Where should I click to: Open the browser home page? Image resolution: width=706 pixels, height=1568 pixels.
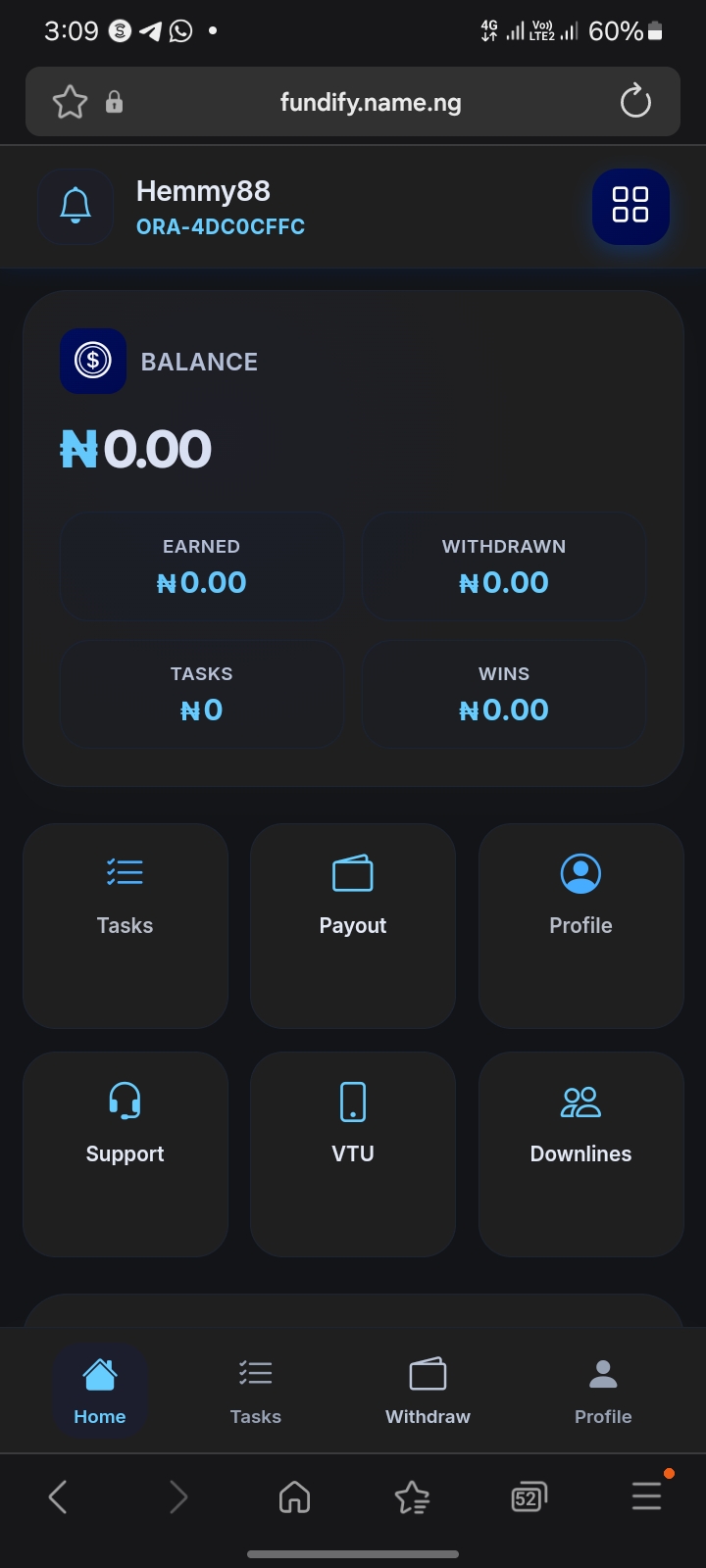(x=294, y=1496)
